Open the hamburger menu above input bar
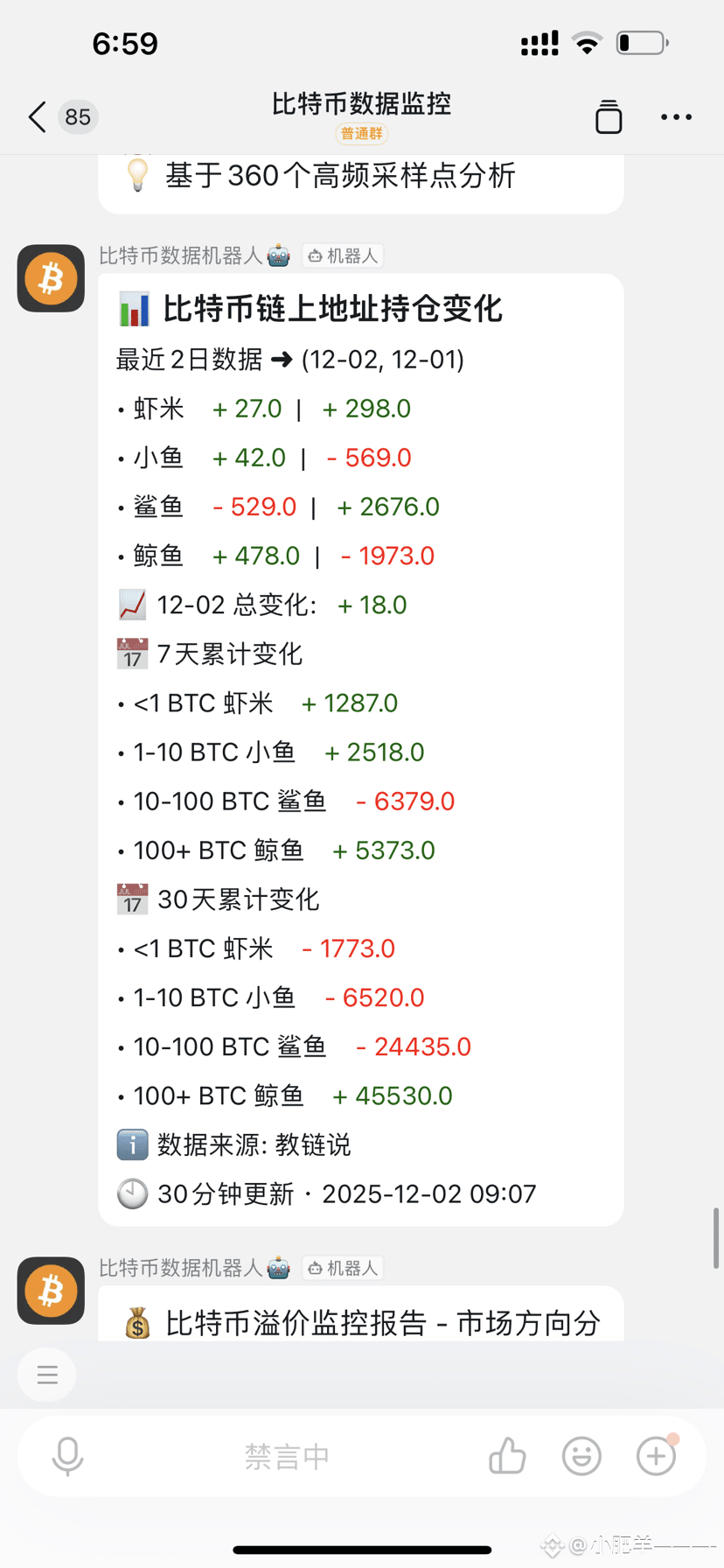Screen dimensions: 724x1568 pyautogui.click(x=47, y=1375)
